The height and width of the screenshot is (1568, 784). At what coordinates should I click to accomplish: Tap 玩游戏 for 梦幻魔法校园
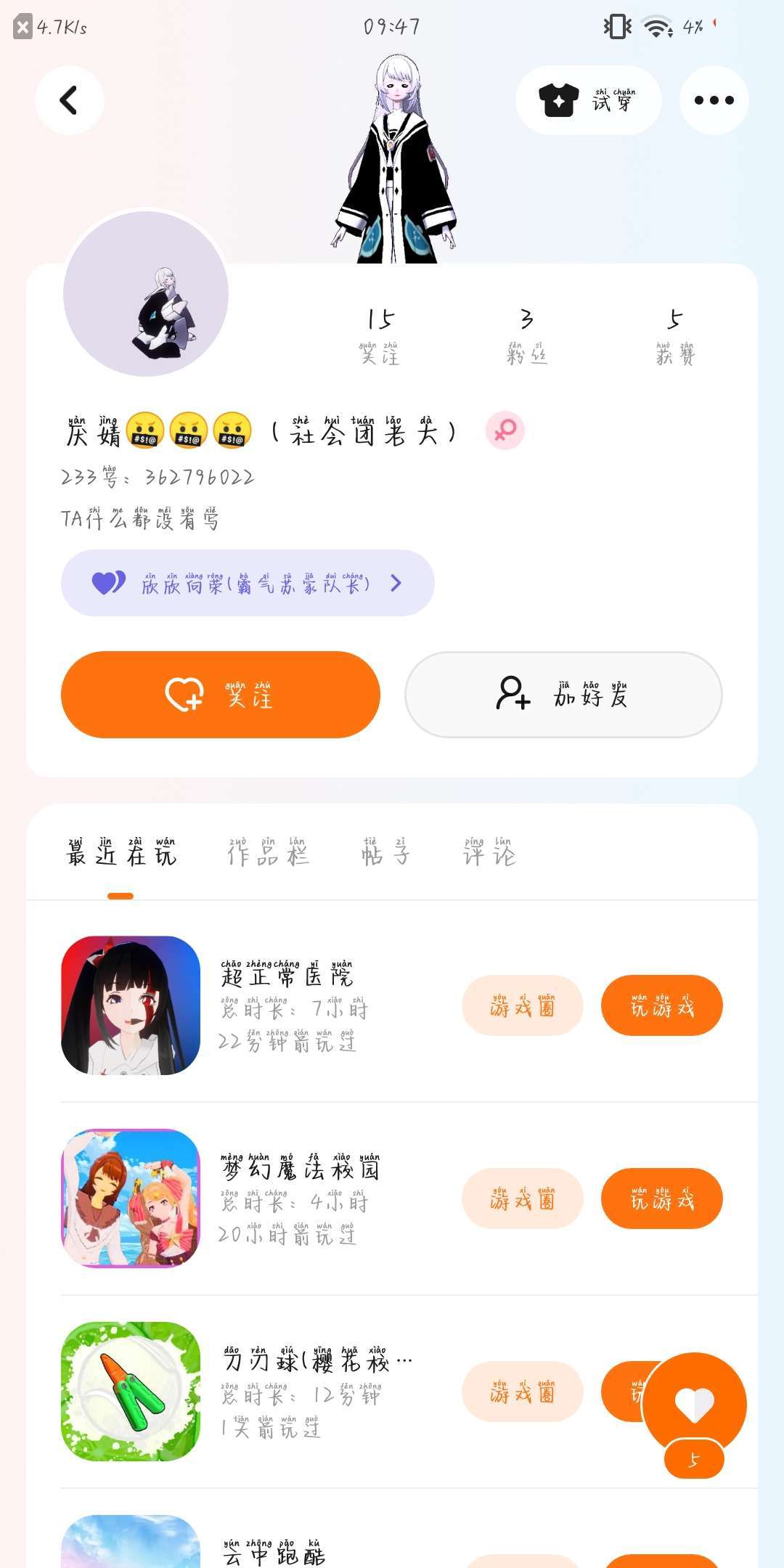(662, 1199)
